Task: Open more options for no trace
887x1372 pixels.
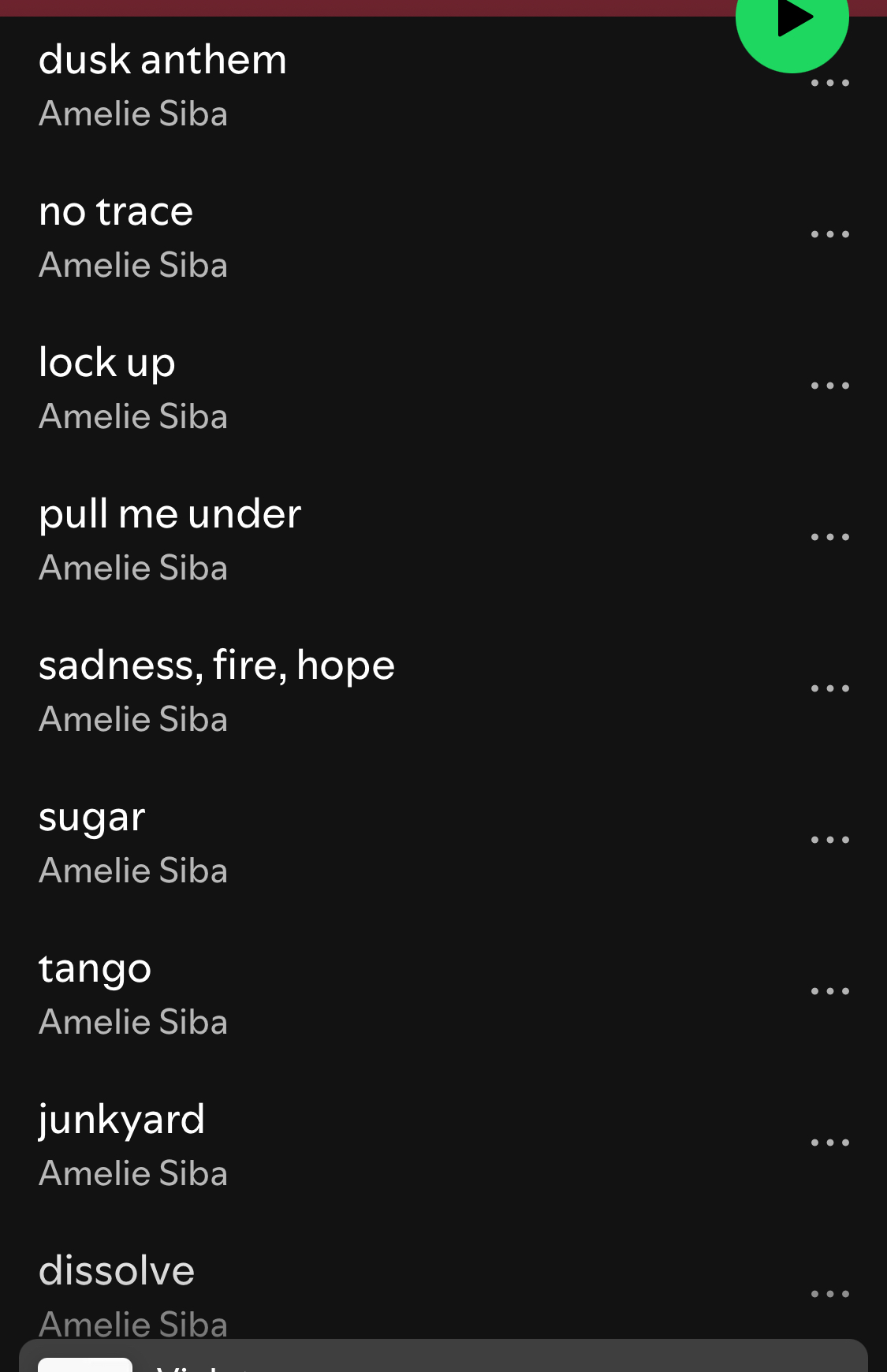Action: [x=829, y=235]
